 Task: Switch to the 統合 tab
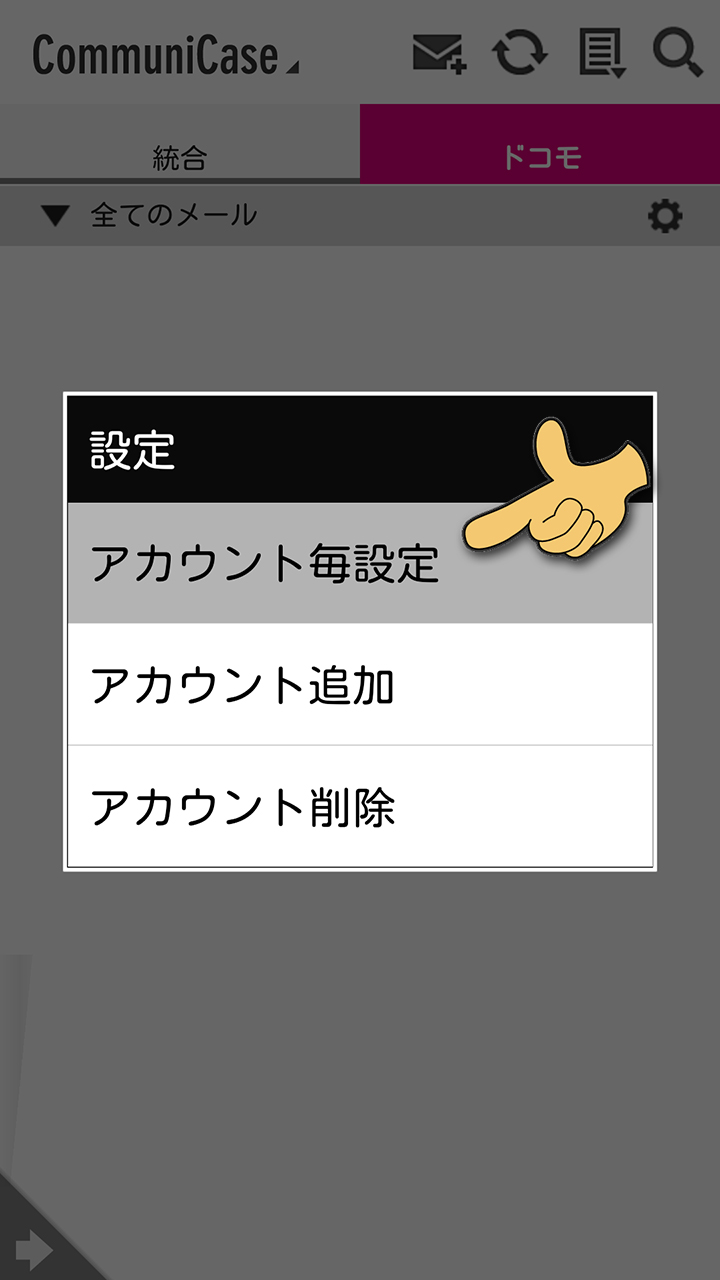(x=180, y=145)
